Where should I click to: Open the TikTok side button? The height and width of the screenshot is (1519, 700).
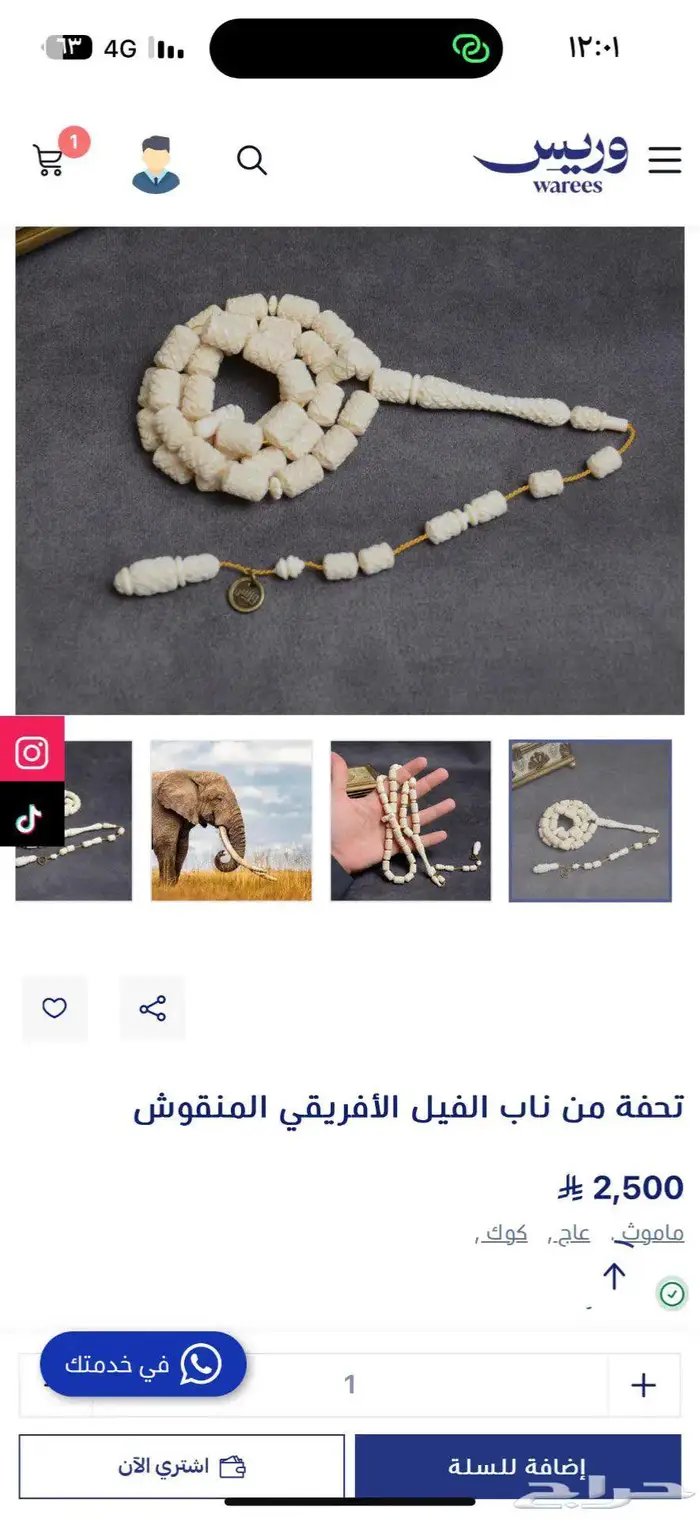[31, 818]
